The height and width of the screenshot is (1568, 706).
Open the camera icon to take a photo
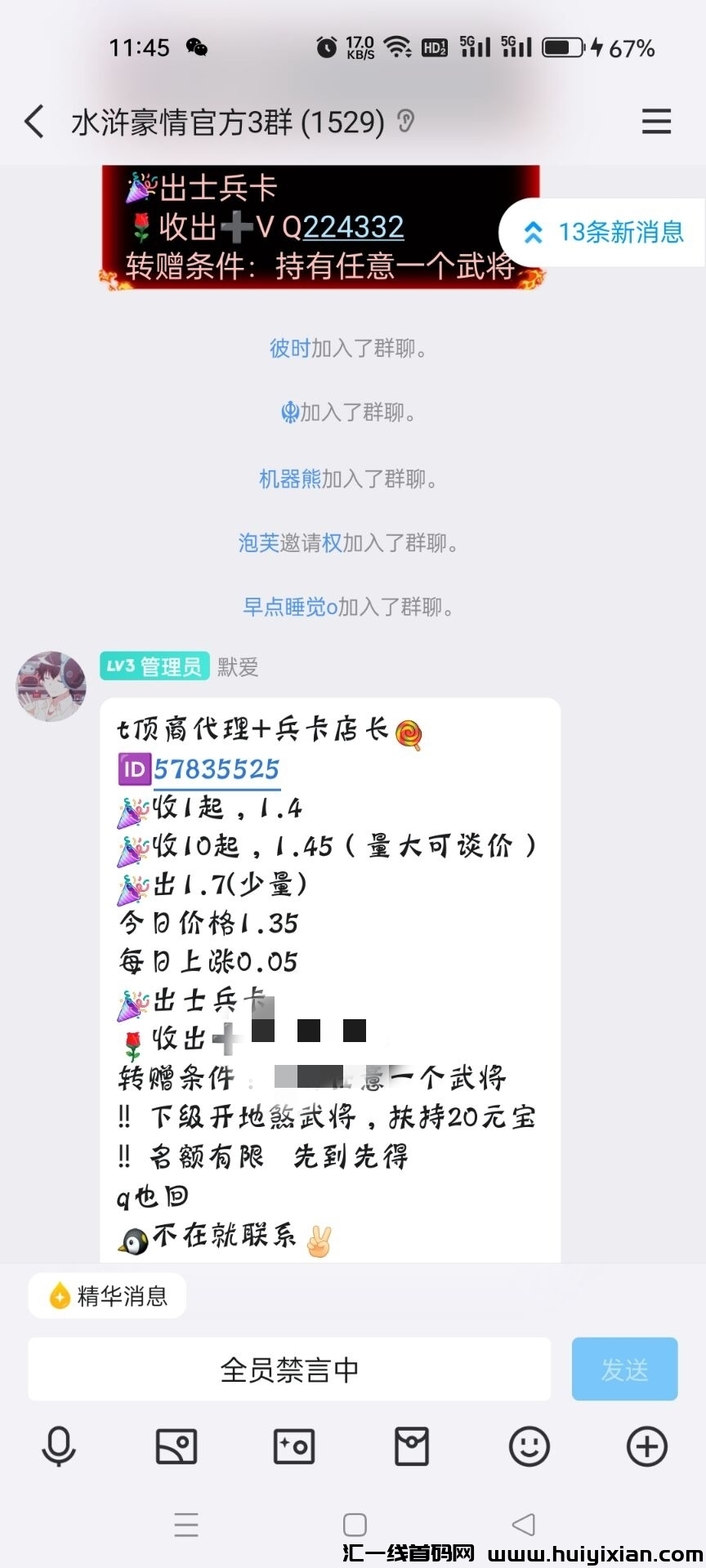coord(293,1445)
